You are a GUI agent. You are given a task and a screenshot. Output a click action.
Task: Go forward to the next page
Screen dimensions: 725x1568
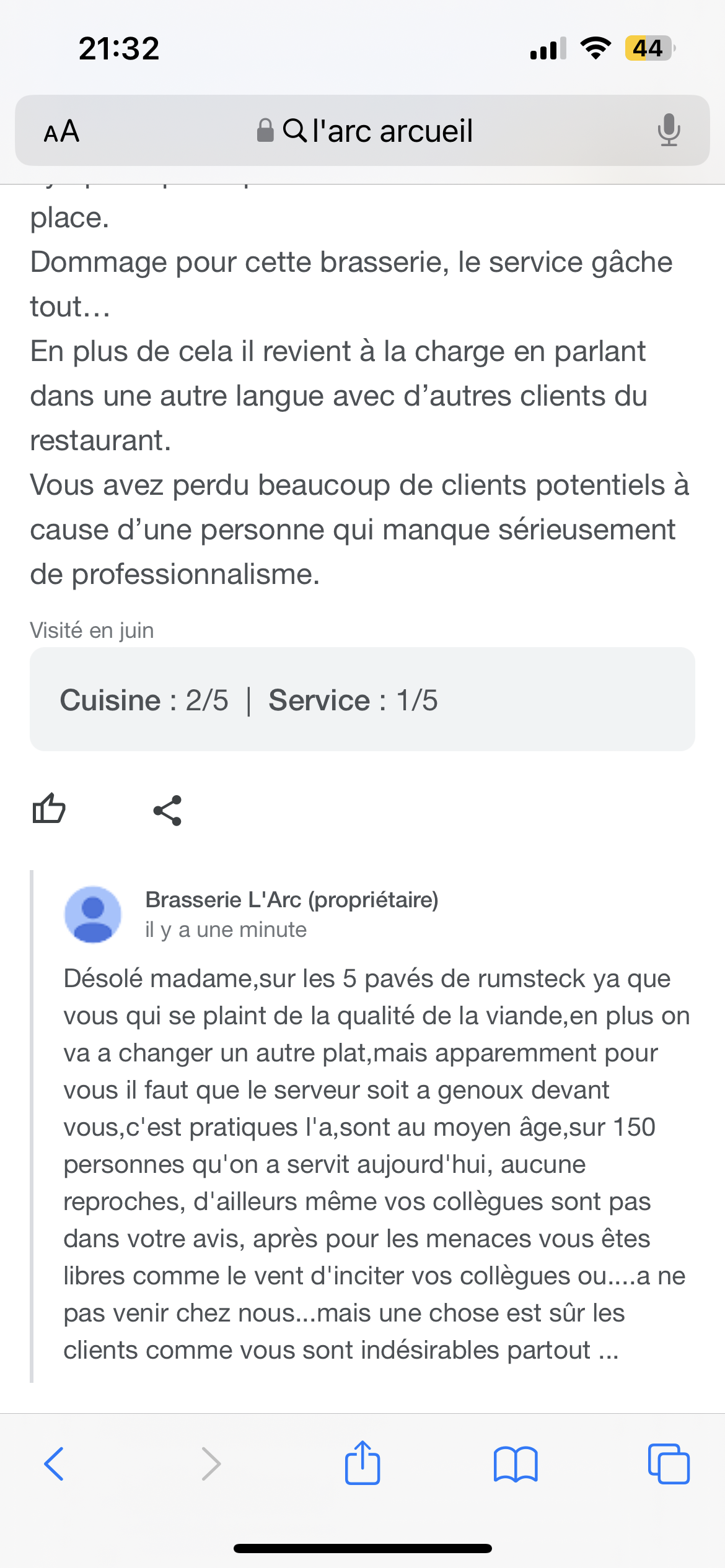(x=211, y=1464)
